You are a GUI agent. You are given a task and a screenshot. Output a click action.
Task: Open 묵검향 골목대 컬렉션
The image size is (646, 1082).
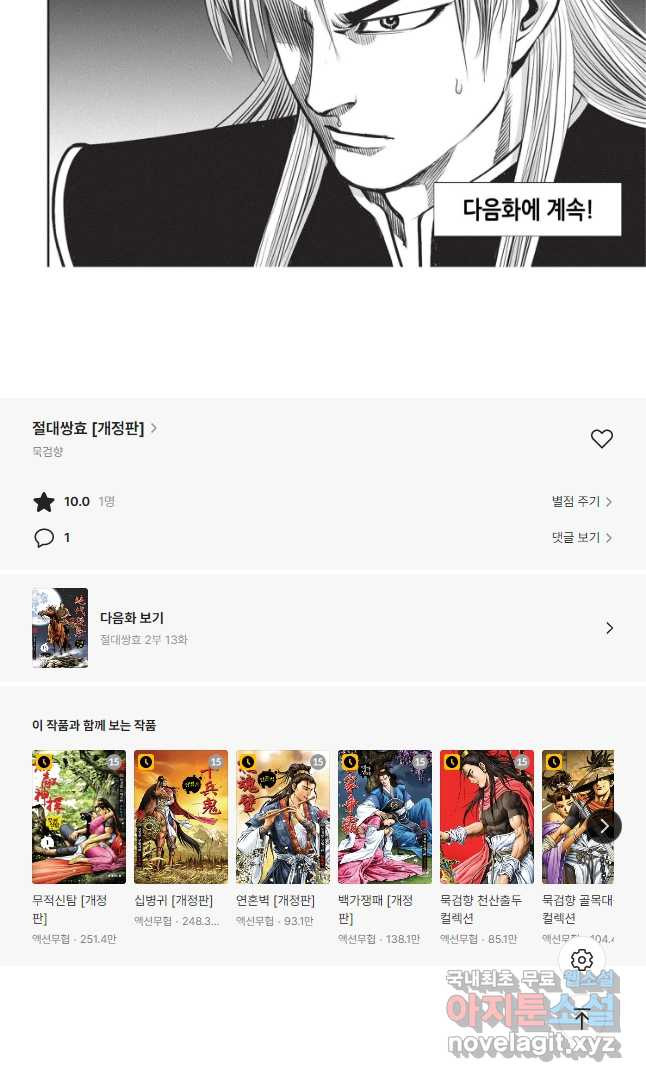[x=576, y=817]
